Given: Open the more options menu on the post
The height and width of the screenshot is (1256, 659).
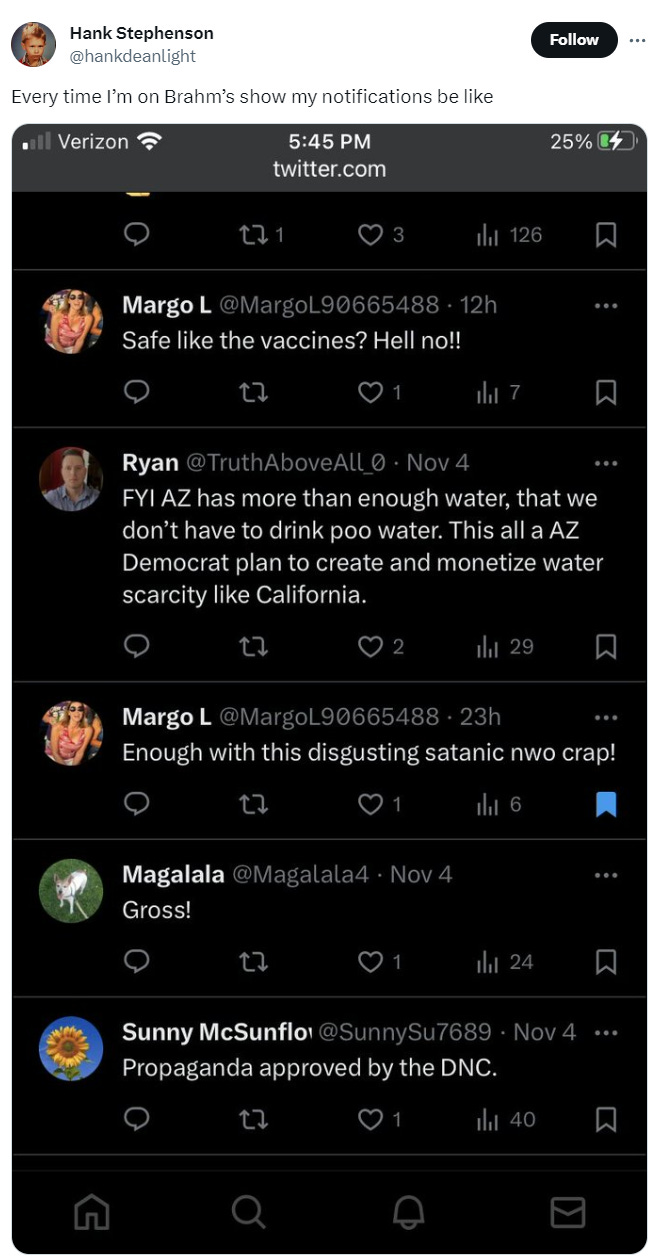Looking at the screenshot, I should pos(637,40).
